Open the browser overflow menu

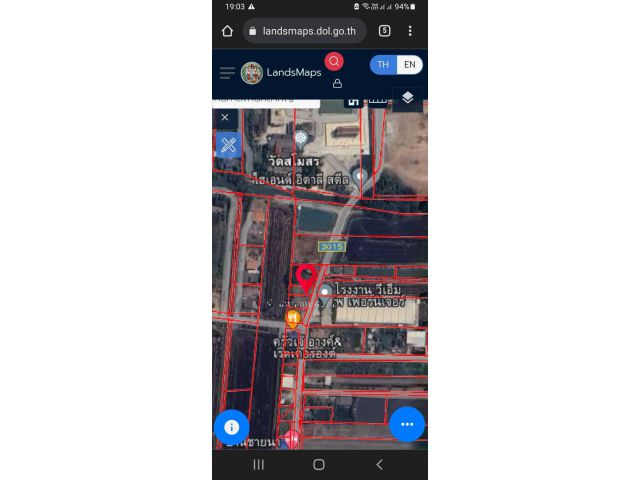[x=410, y=31]
